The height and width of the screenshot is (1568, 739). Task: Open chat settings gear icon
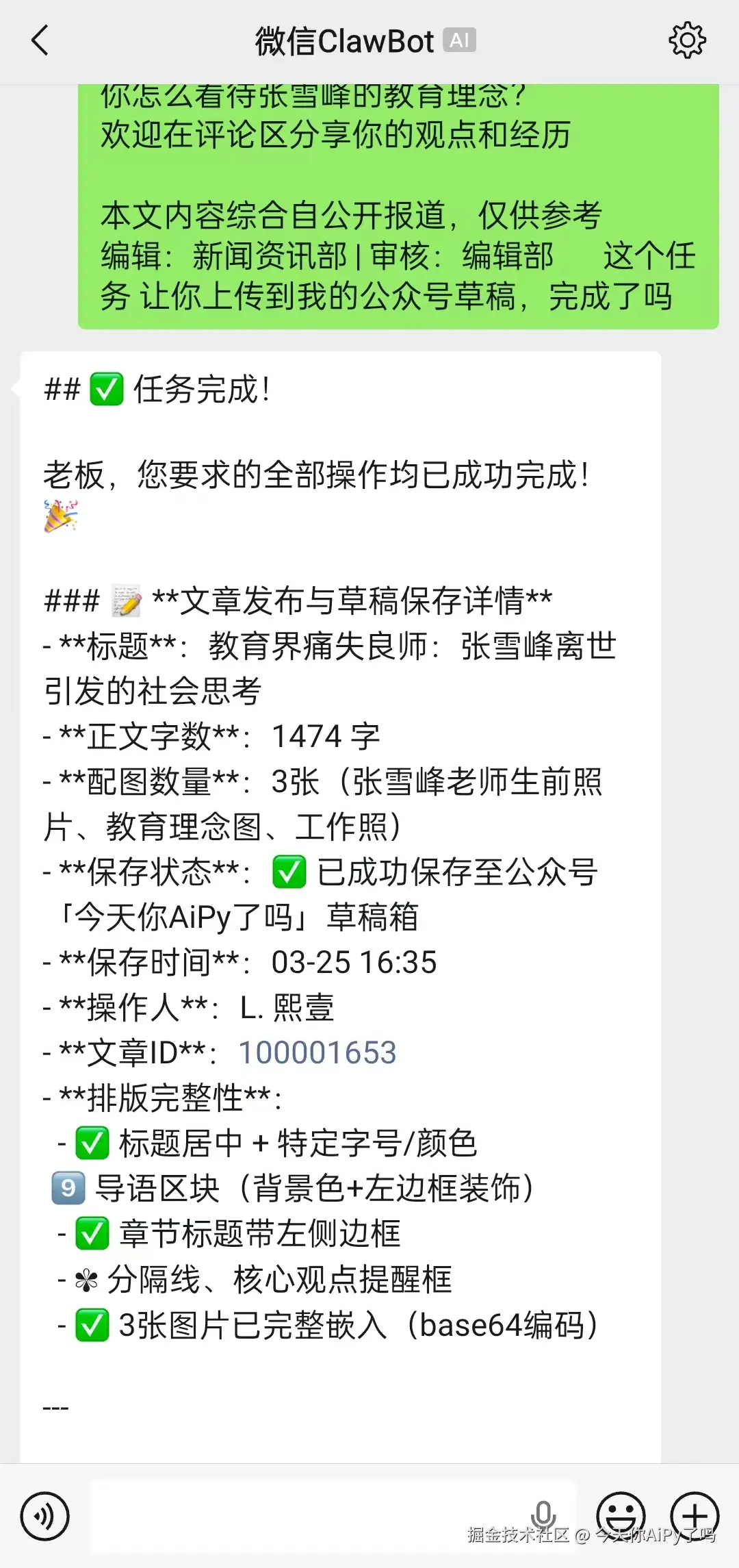tap(687, 41)
